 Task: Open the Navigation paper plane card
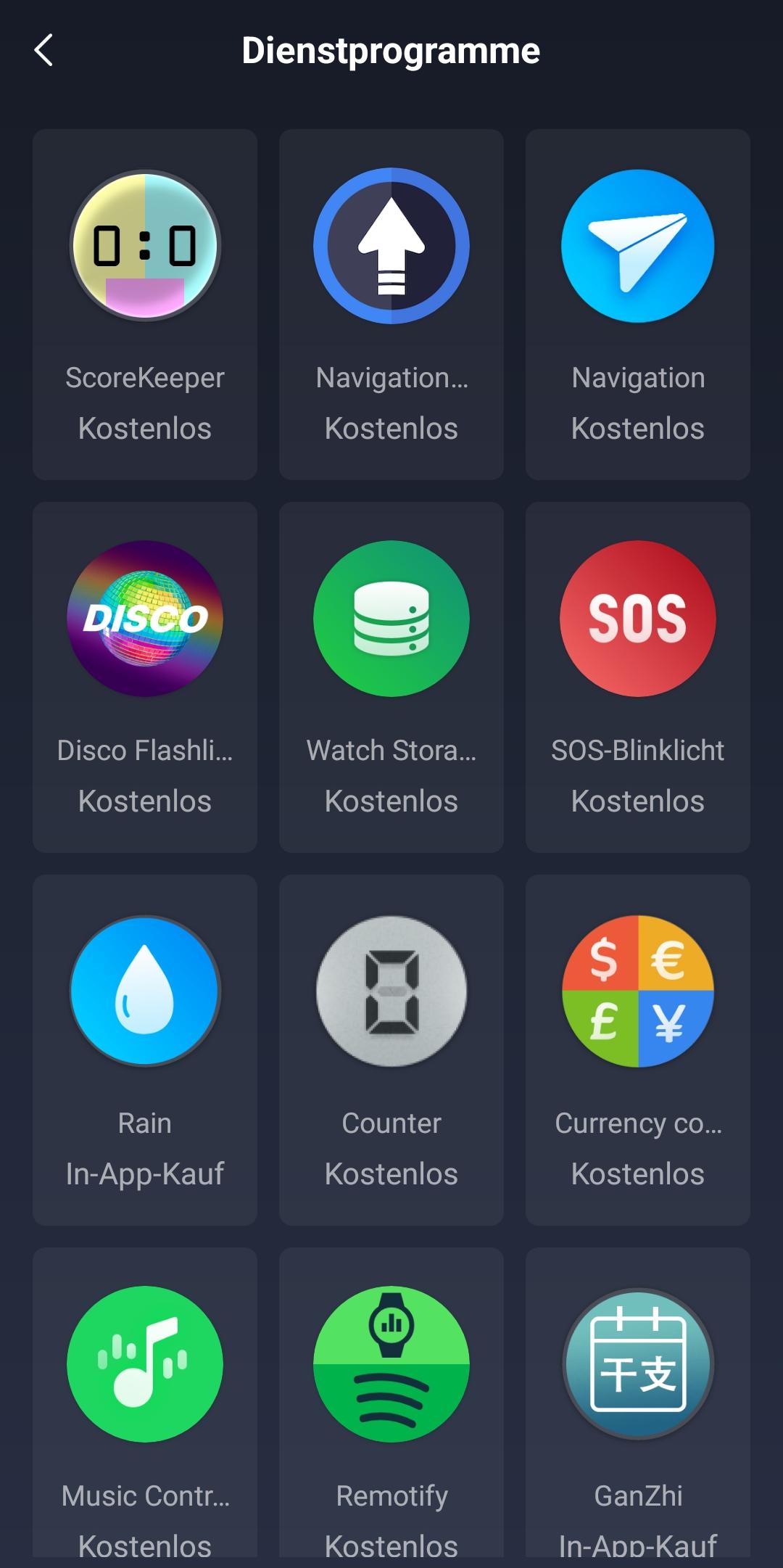tap(638, 305)
